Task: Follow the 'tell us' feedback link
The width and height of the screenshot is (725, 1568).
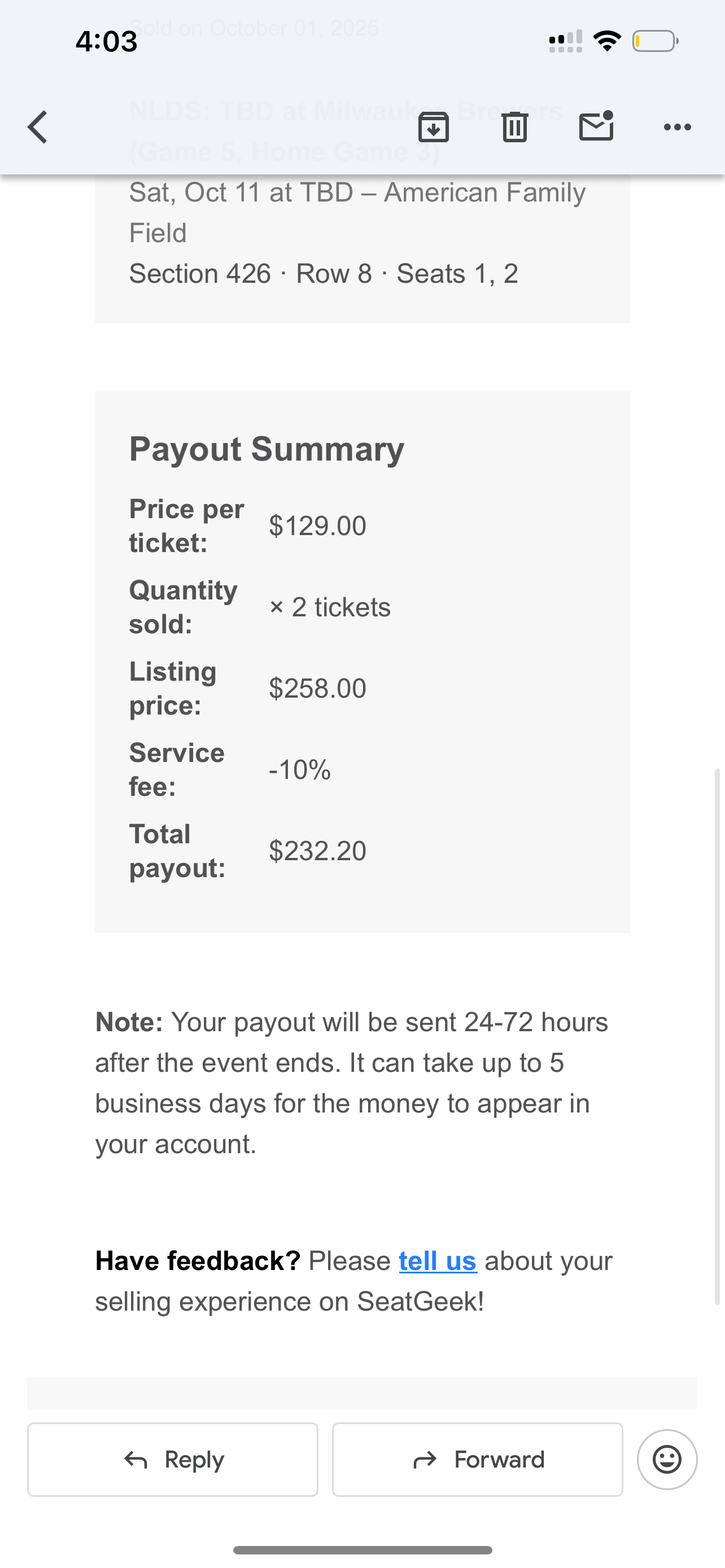Action: coord(437,1260)
